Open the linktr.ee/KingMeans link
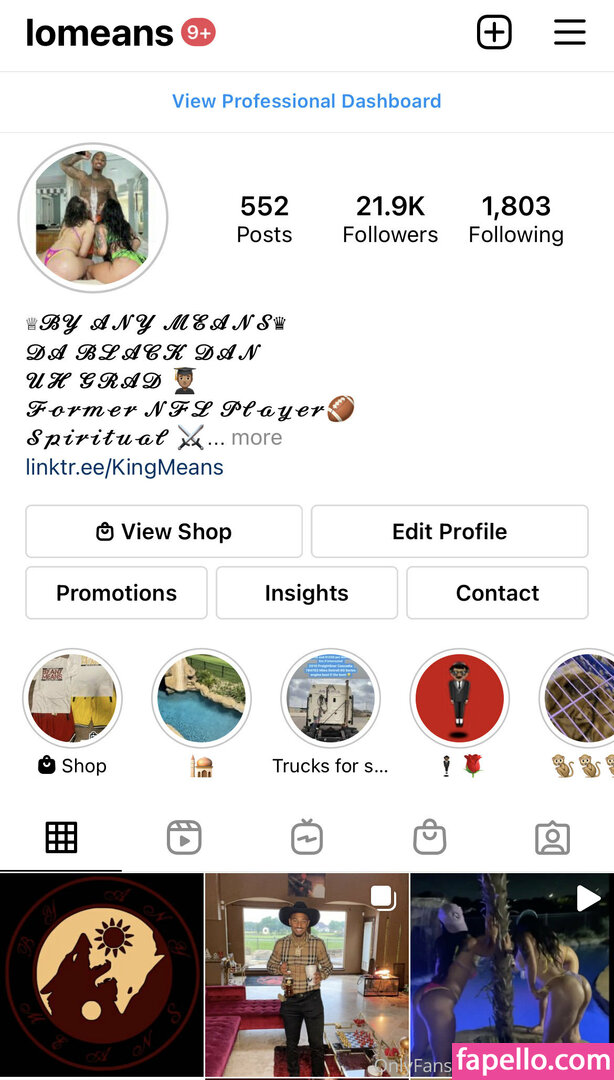614x1080 pixels. pos(125,467)
